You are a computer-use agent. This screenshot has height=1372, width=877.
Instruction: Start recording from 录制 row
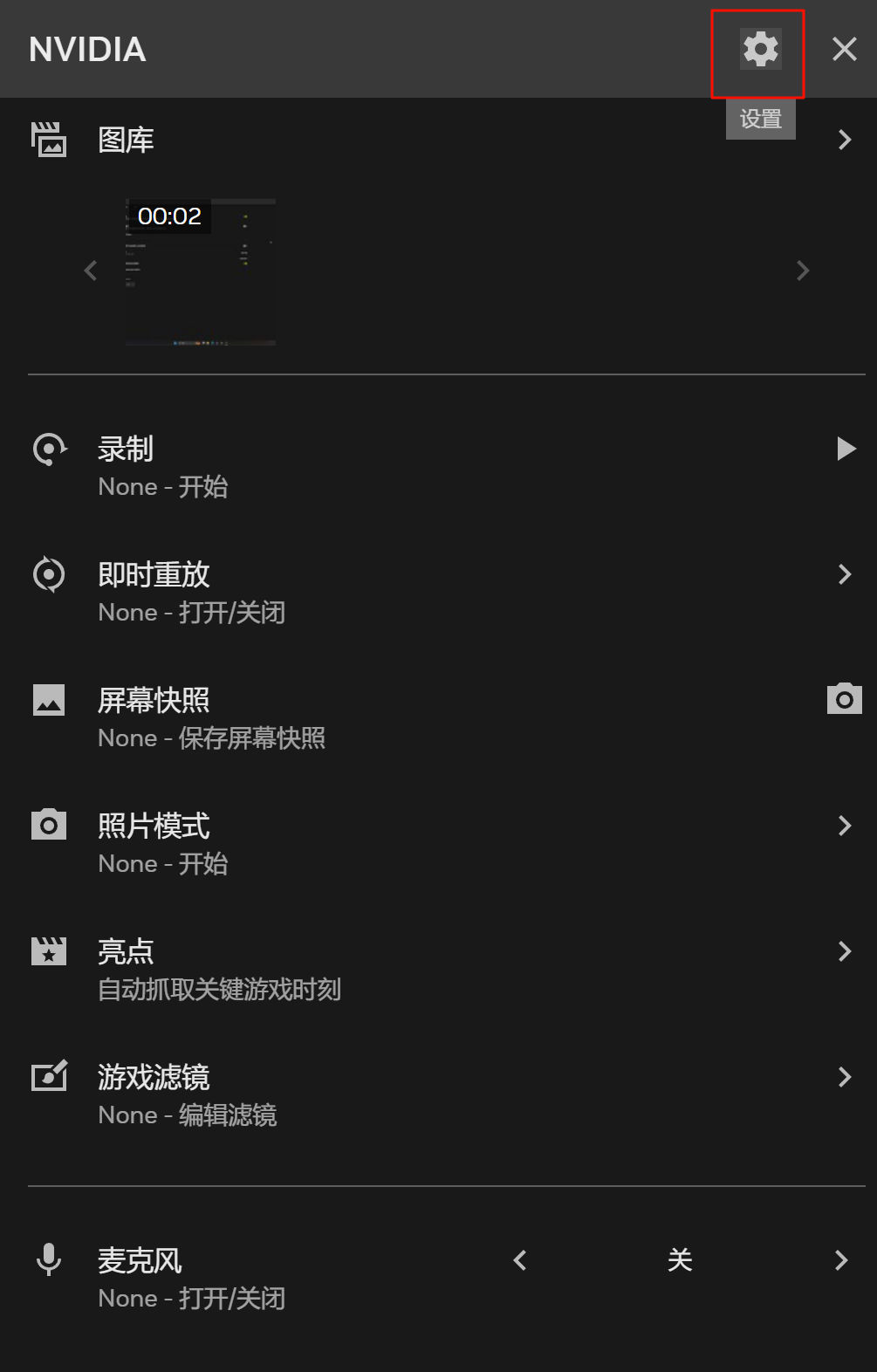pyautogui.click(x=845, y=449)
